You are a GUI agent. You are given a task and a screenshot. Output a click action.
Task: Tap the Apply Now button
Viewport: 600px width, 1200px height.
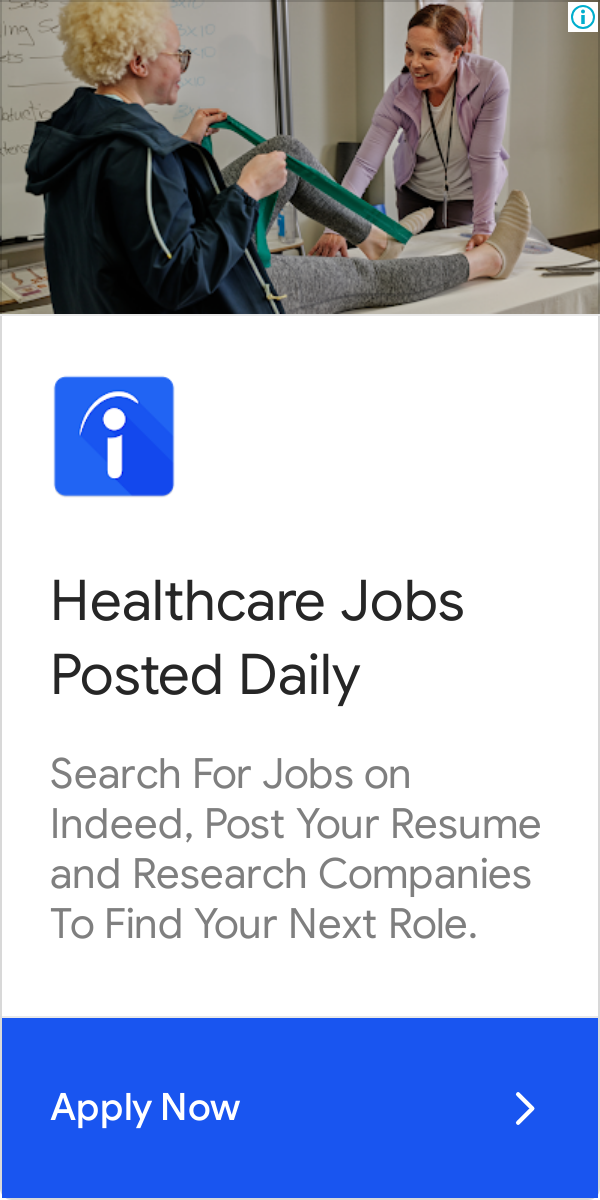pos(299,1108)
